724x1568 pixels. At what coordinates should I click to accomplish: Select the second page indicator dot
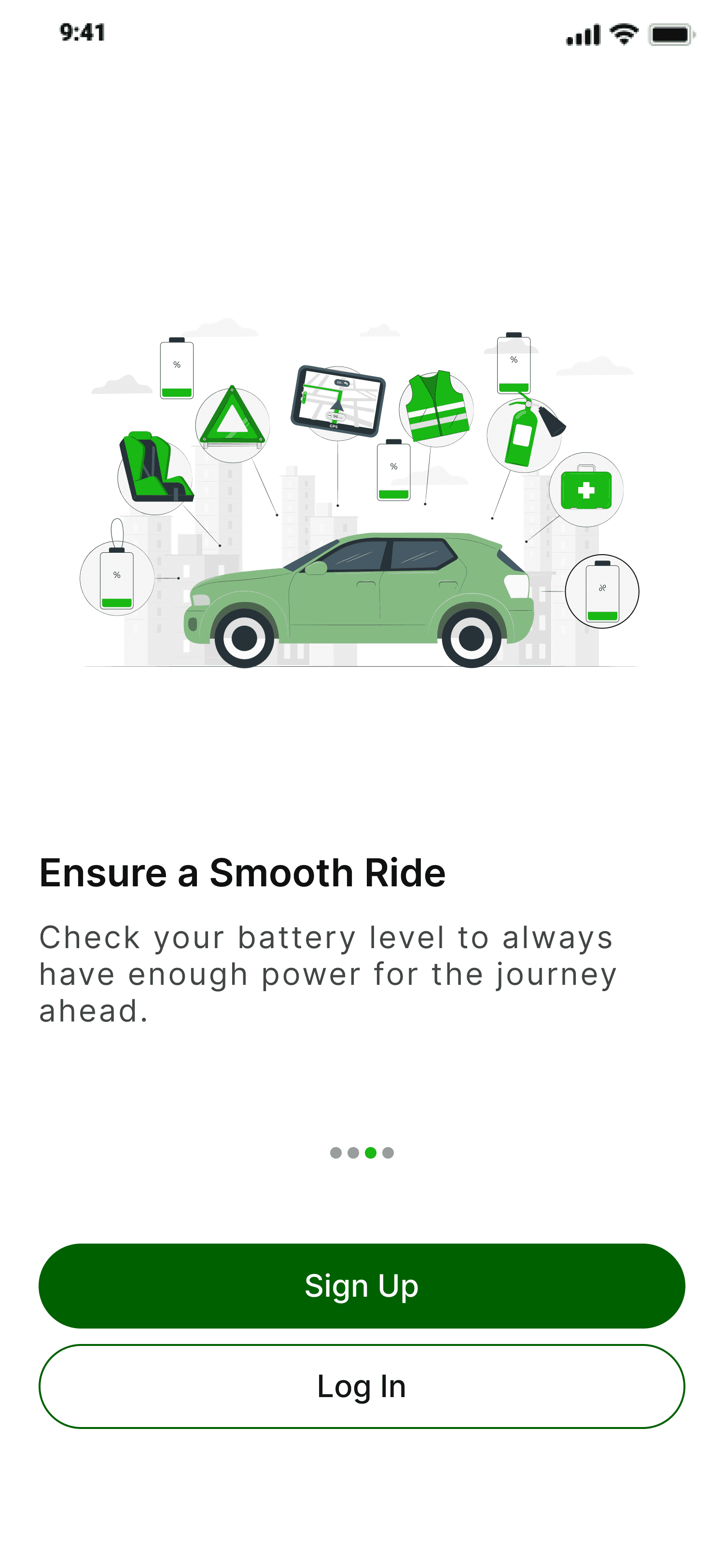point(353,1152)
